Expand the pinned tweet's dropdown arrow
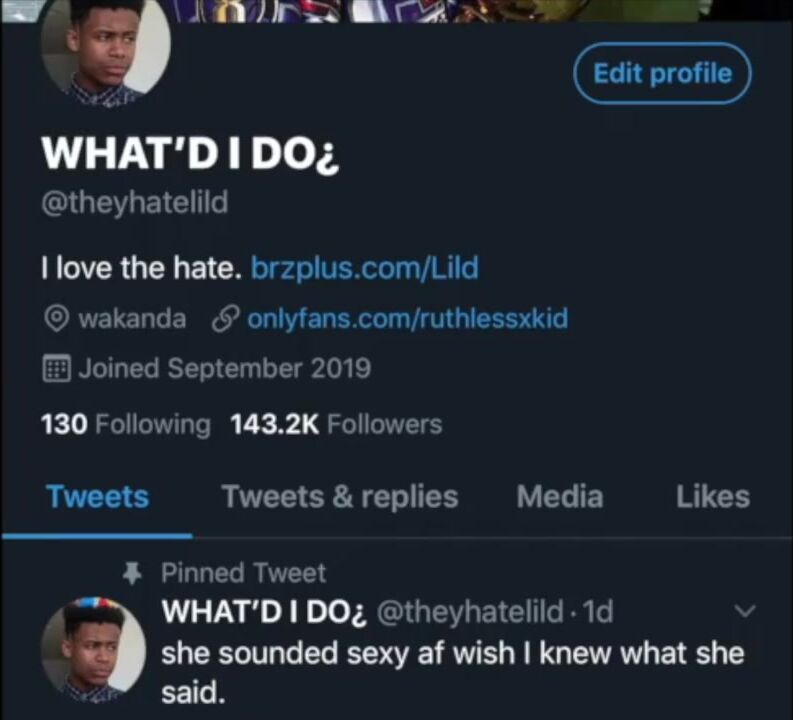 click(745, 610)
